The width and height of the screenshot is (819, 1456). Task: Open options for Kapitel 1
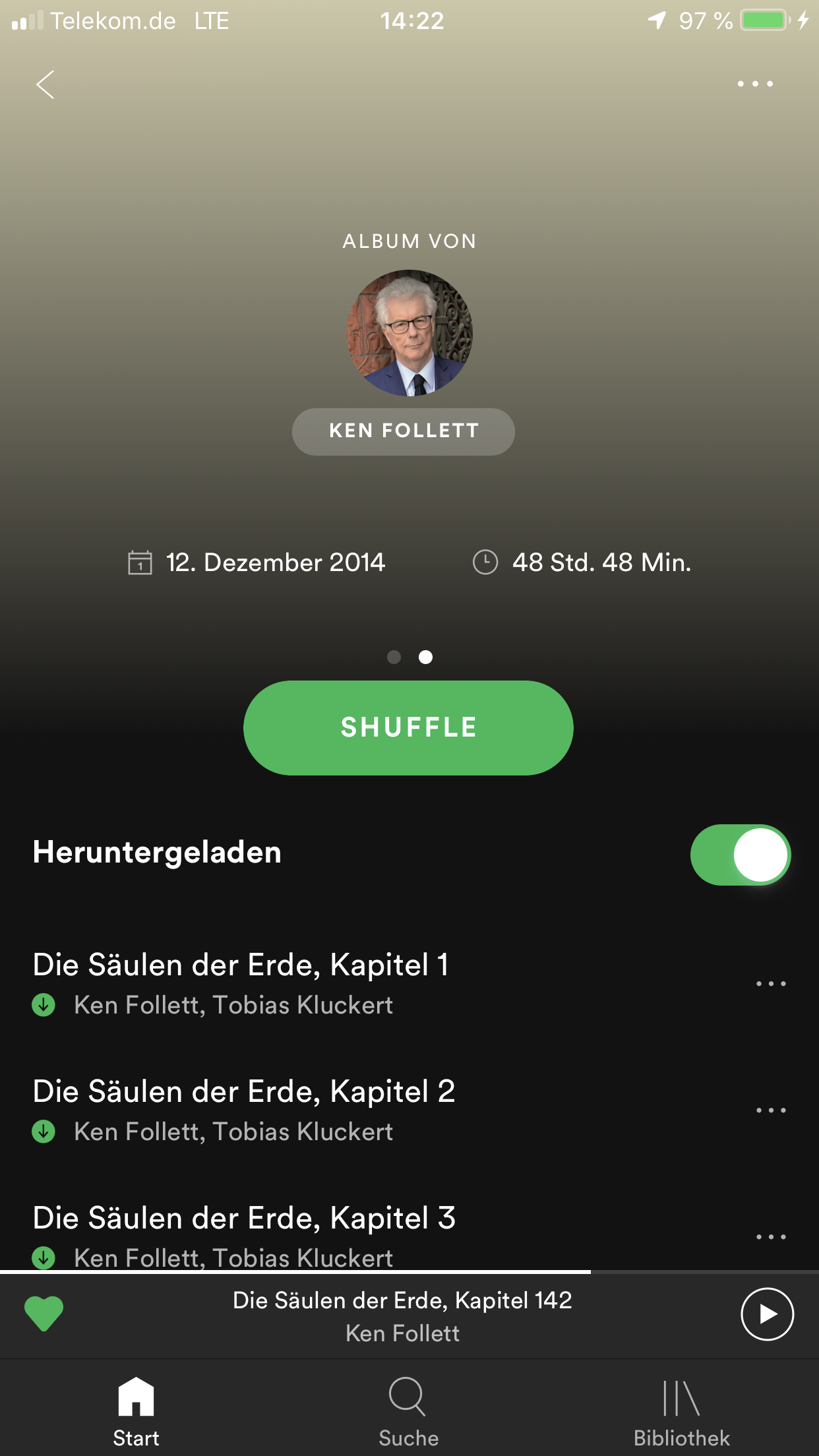point(770,984)
